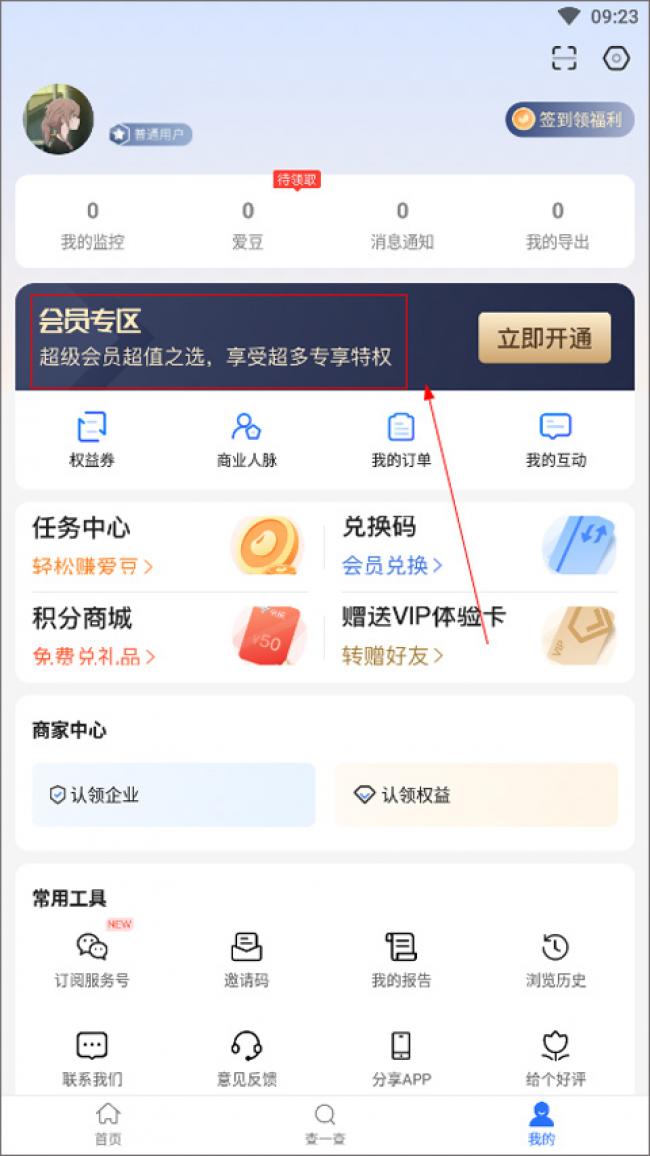
Task: Tap 签到领福利 to check in
Action: coord(570,119)
